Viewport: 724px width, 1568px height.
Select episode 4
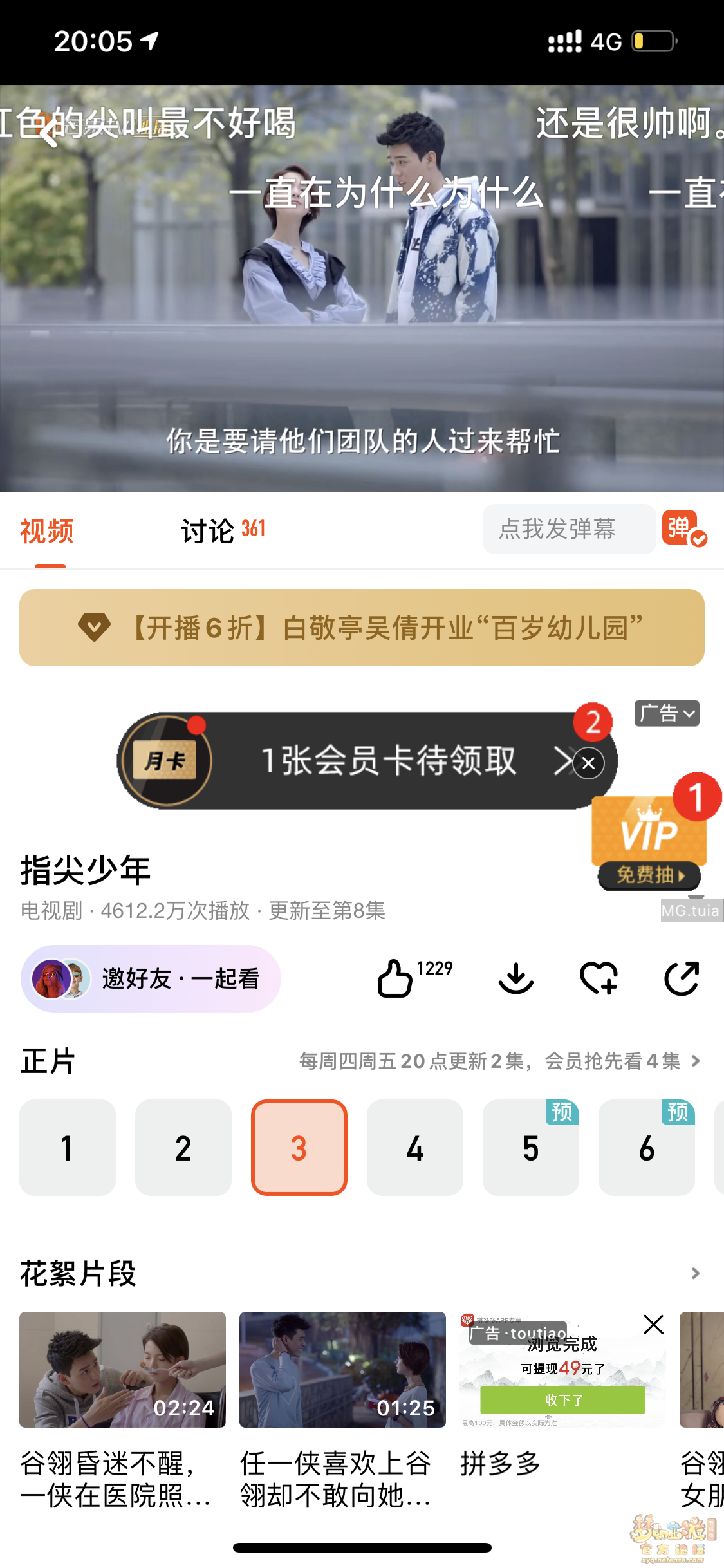pyautogui.click(x=415, y=1148)
